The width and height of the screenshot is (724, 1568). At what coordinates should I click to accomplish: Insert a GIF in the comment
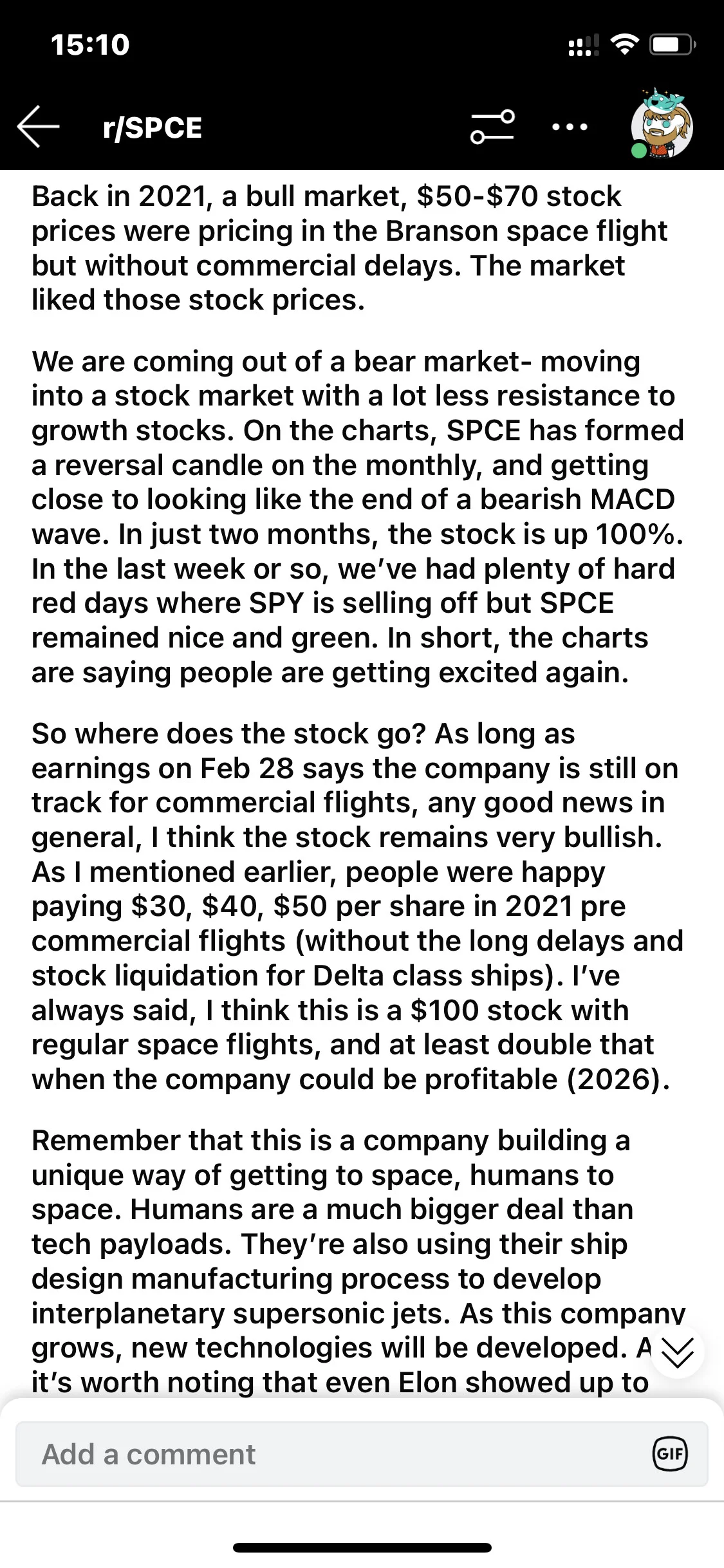click(670, 1453)
